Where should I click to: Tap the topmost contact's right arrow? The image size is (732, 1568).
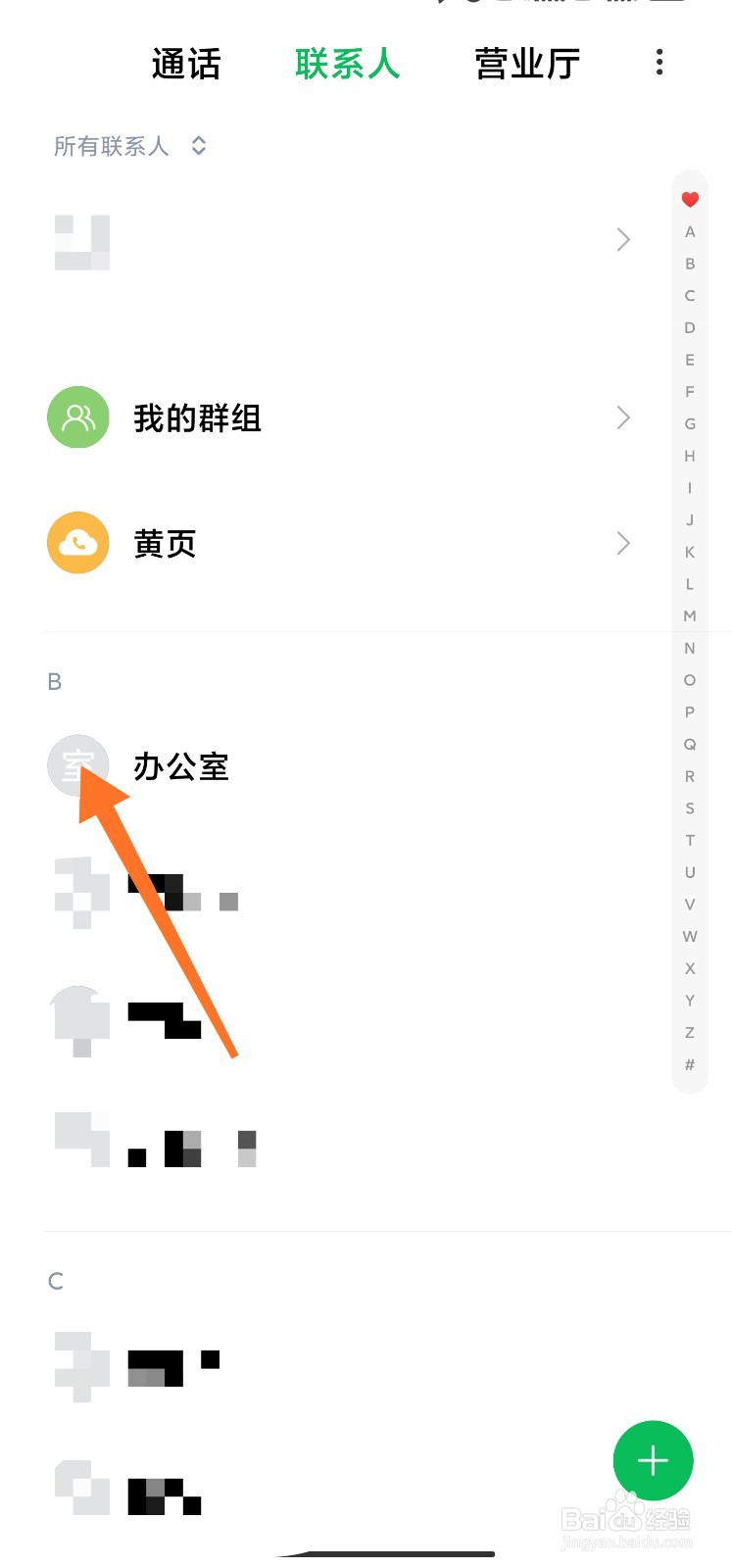click(x=624, y=239)
